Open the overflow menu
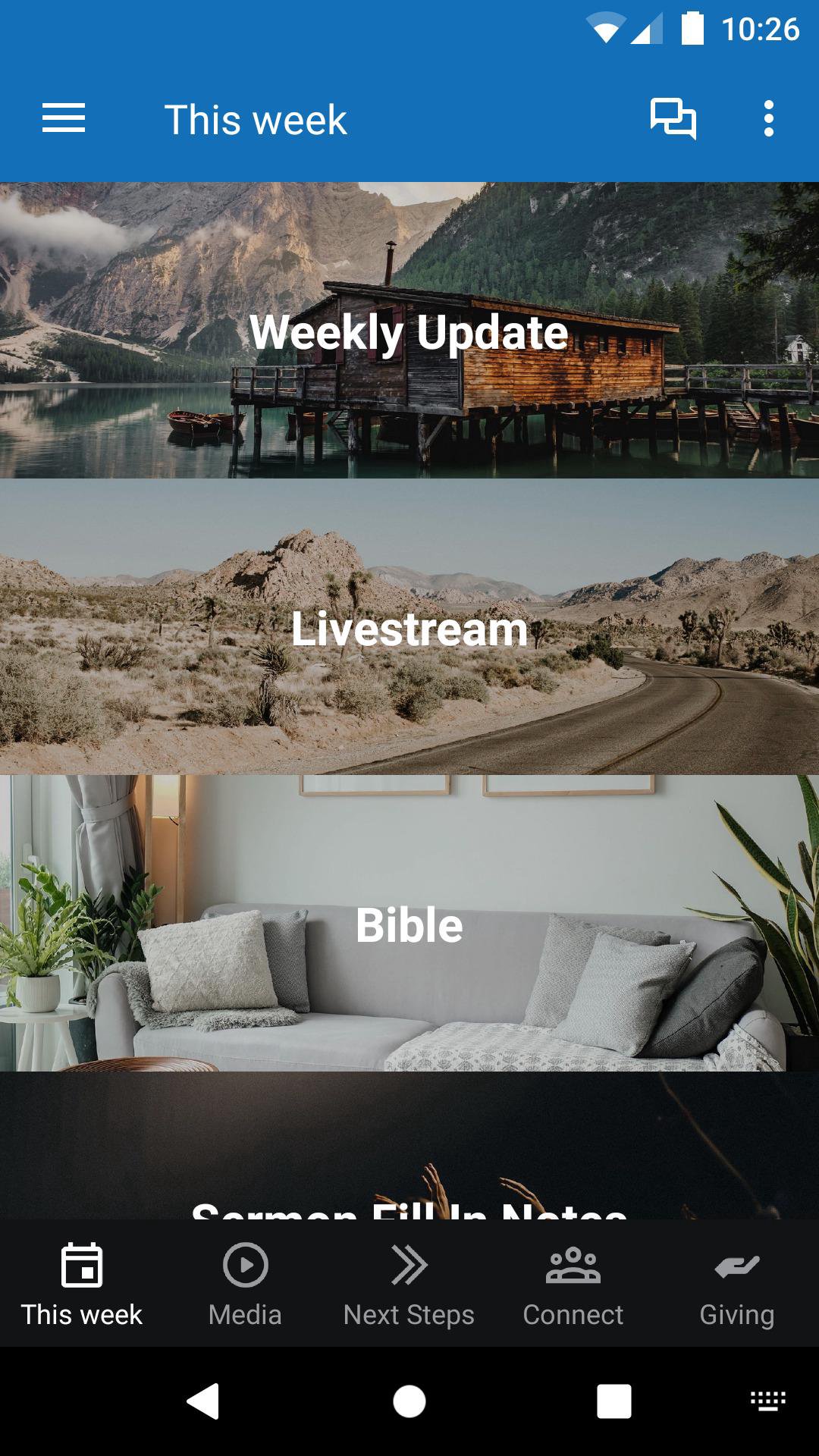The height and width of the screenshot is (1456, 819). (x=769, y=119)
